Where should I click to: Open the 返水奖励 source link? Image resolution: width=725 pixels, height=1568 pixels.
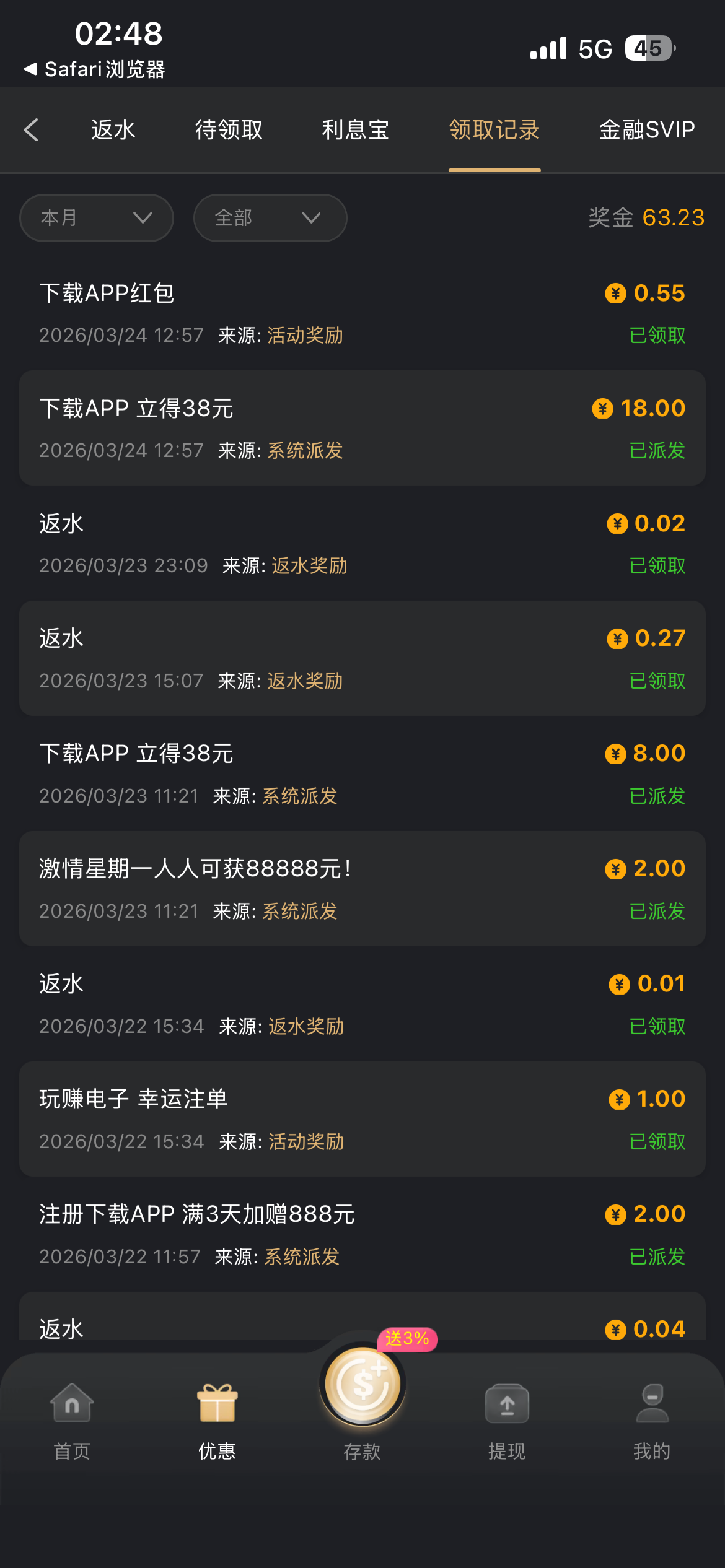(x=310, y=565)
